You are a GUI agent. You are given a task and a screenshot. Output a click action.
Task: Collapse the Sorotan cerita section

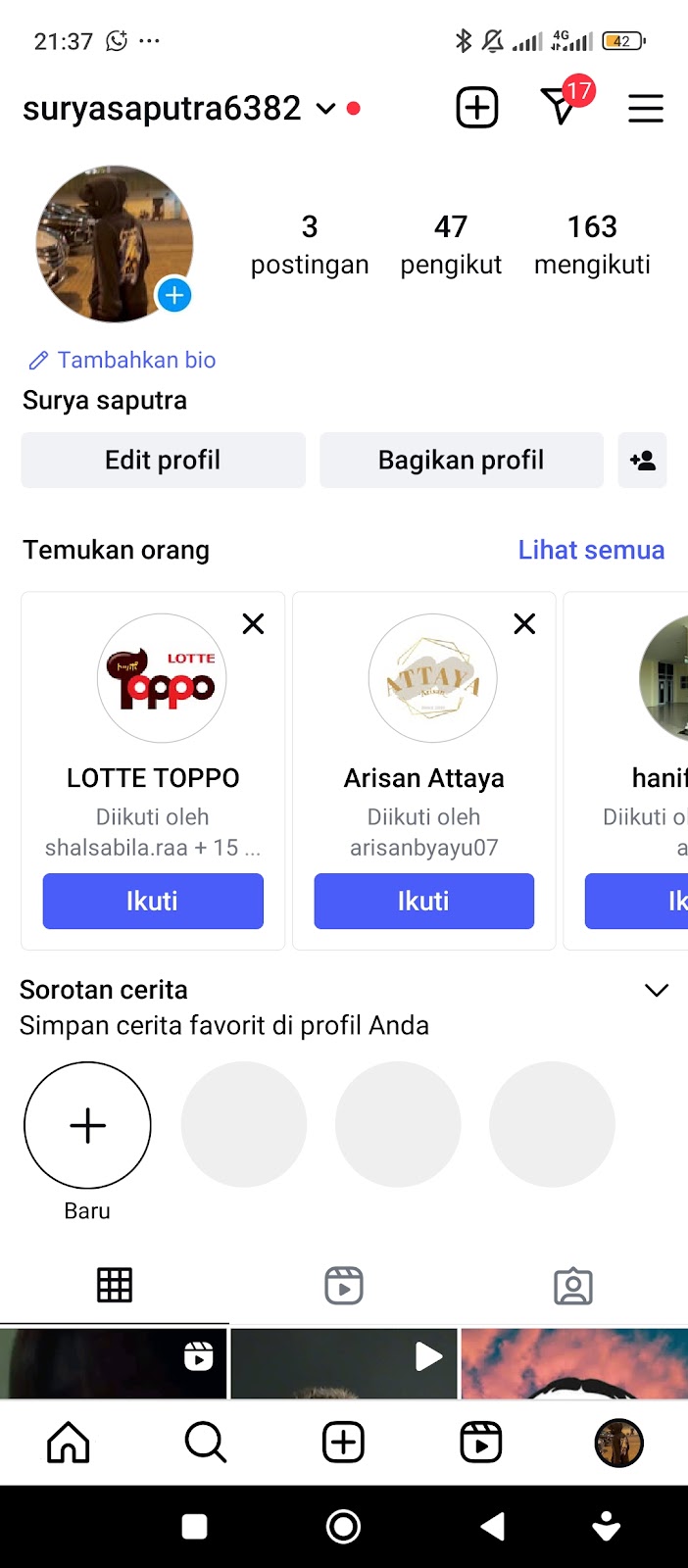[657, 990]
